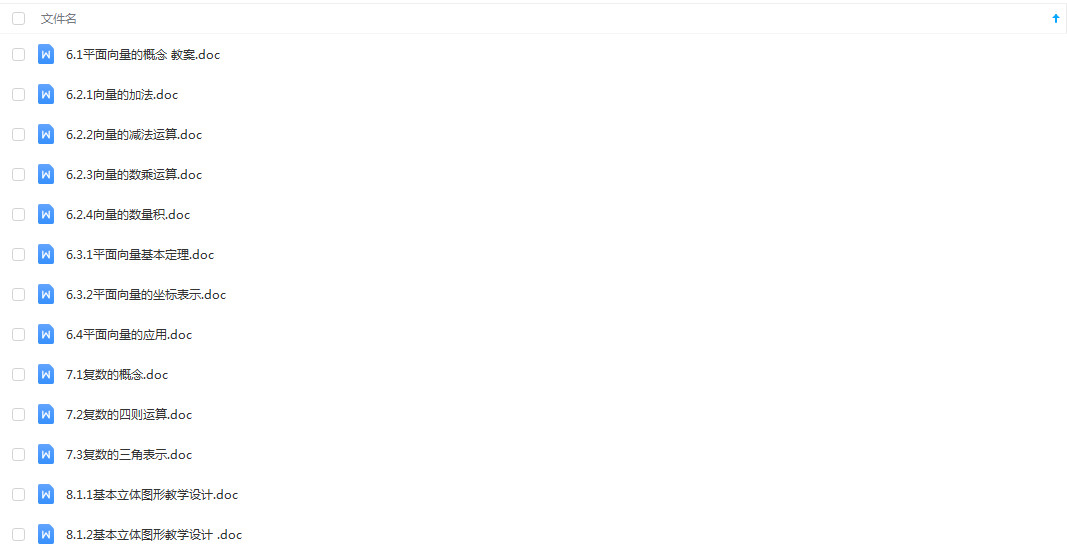Sort files using the 文件名 column arrow
This screenshot has height=547, width=1067.
coord(1056,18)
